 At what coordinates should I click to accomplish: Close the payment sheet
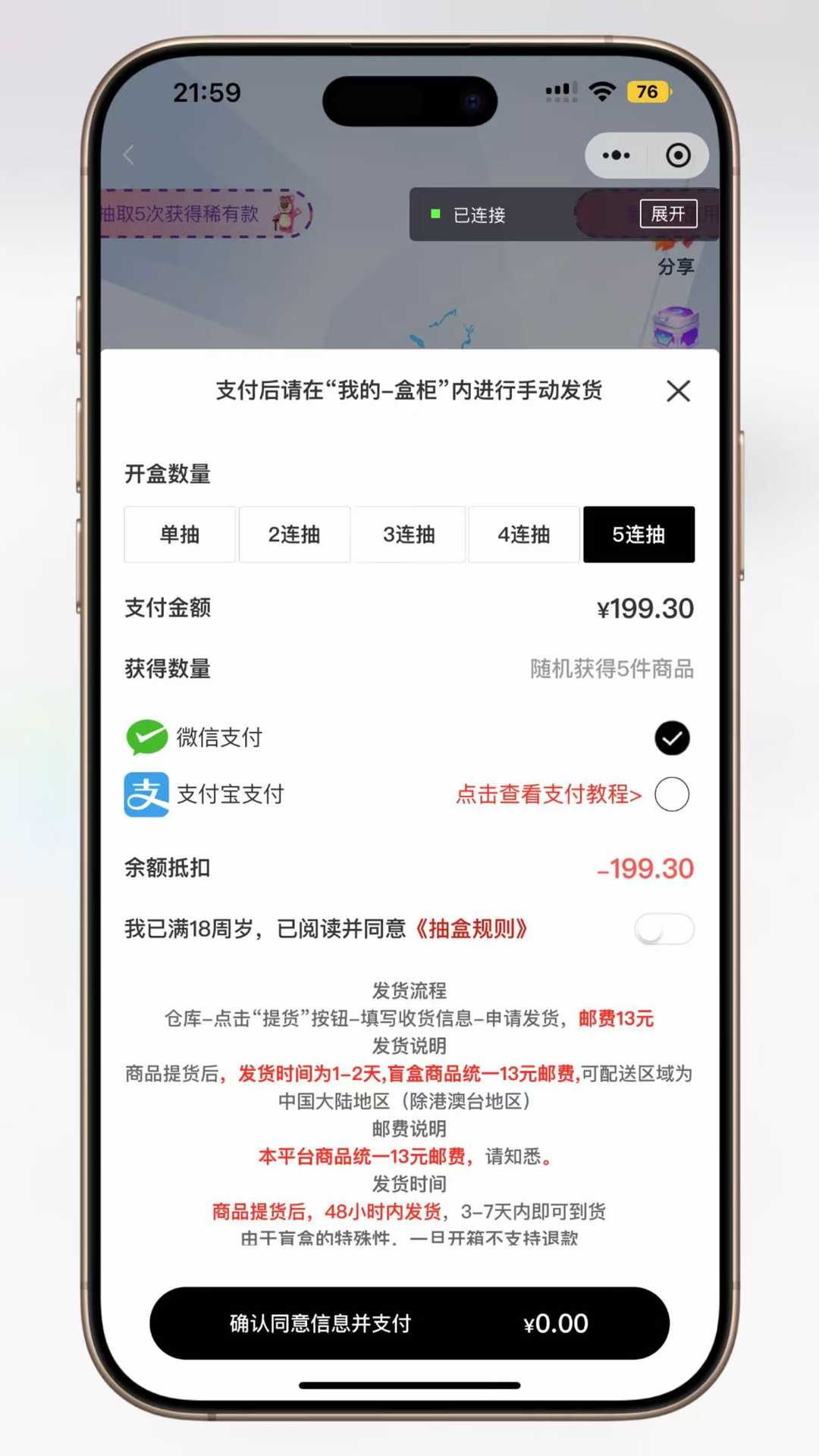(x=678, y=391)
